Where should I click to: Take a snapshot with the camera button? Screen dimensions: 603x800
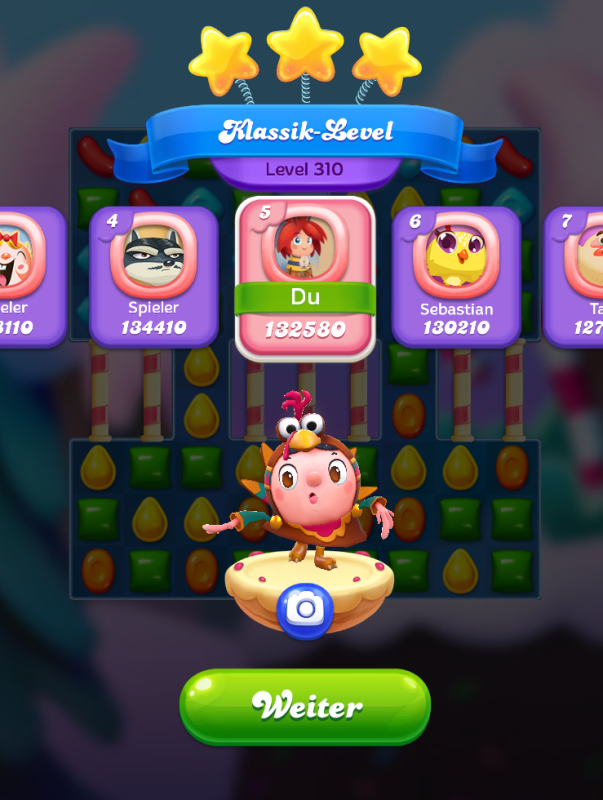click(304, 609)
